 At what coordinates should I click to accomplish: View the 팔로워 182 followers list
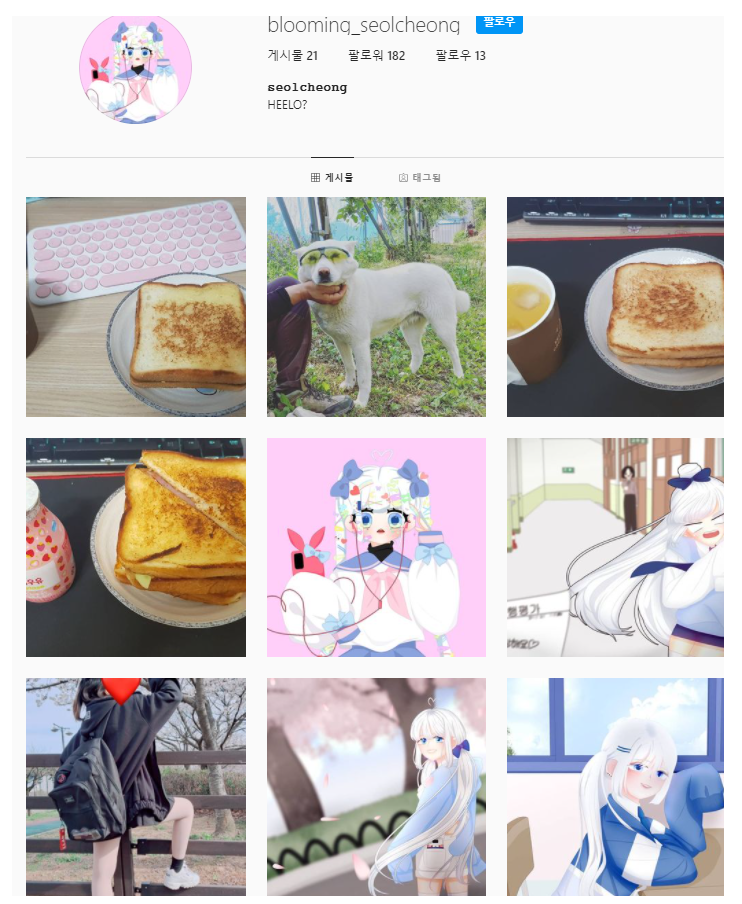click(376, 55)
